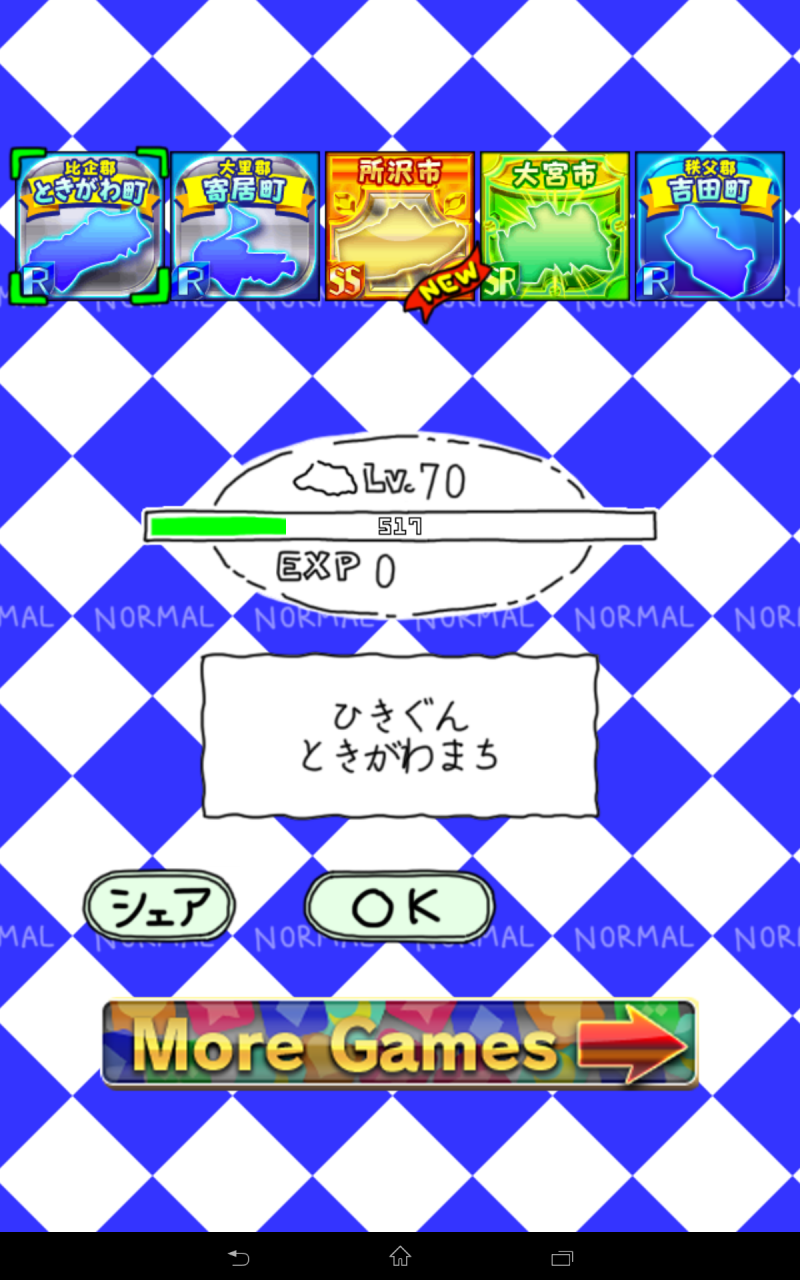Return to the home screen

point(400,1256)
